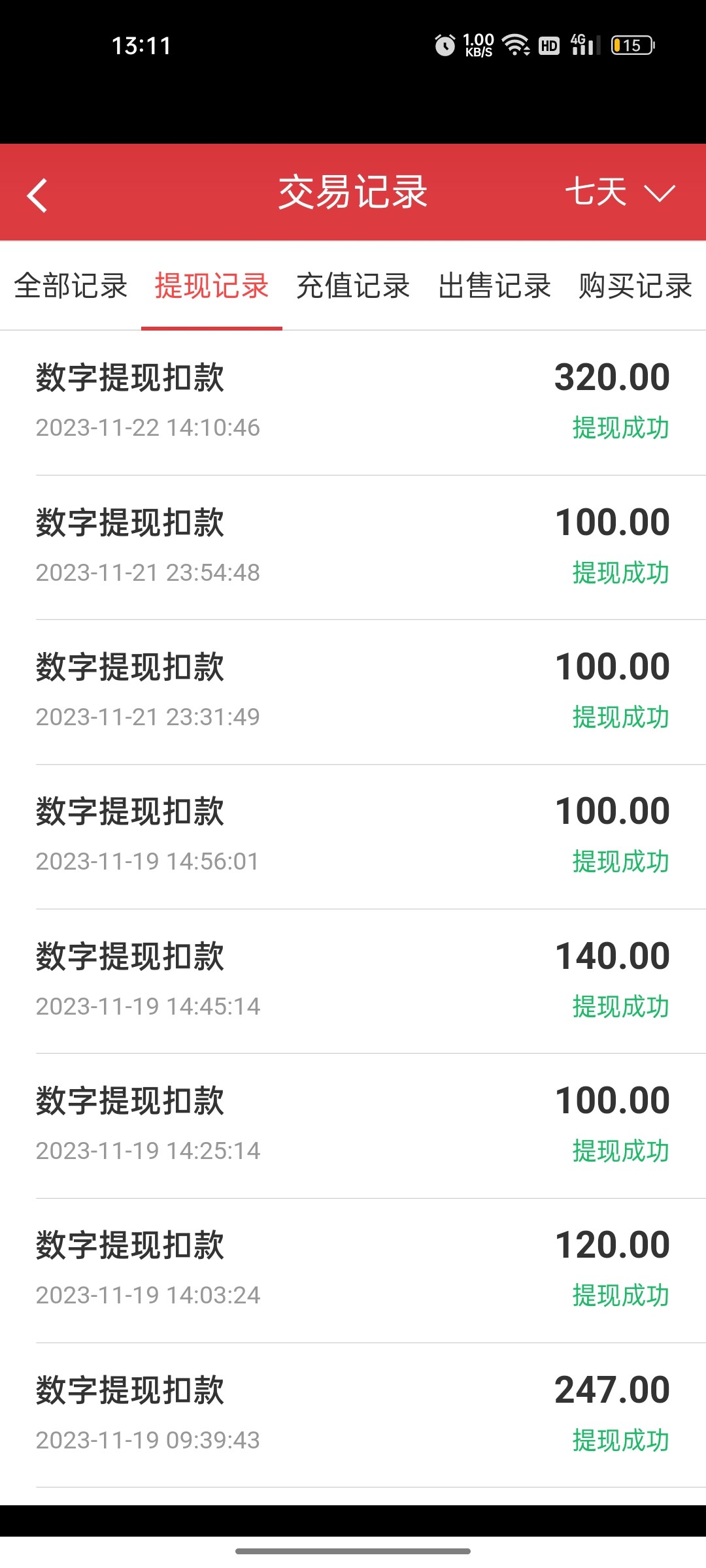Click the alarm clock status bar icon
The image size is (706, 1568).
[x=445, y=44]
